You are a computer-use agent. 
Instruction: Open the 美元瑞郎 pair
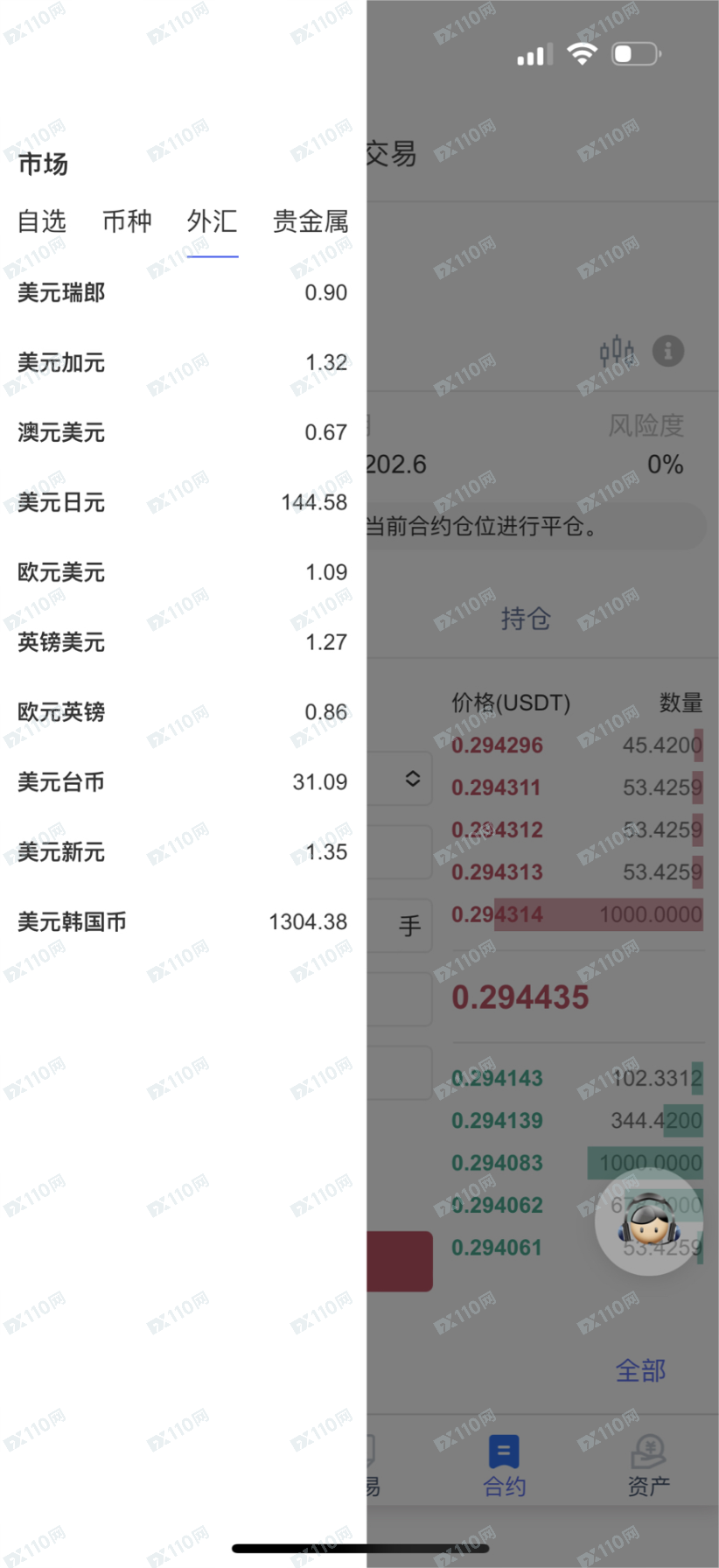click(183, 292)
